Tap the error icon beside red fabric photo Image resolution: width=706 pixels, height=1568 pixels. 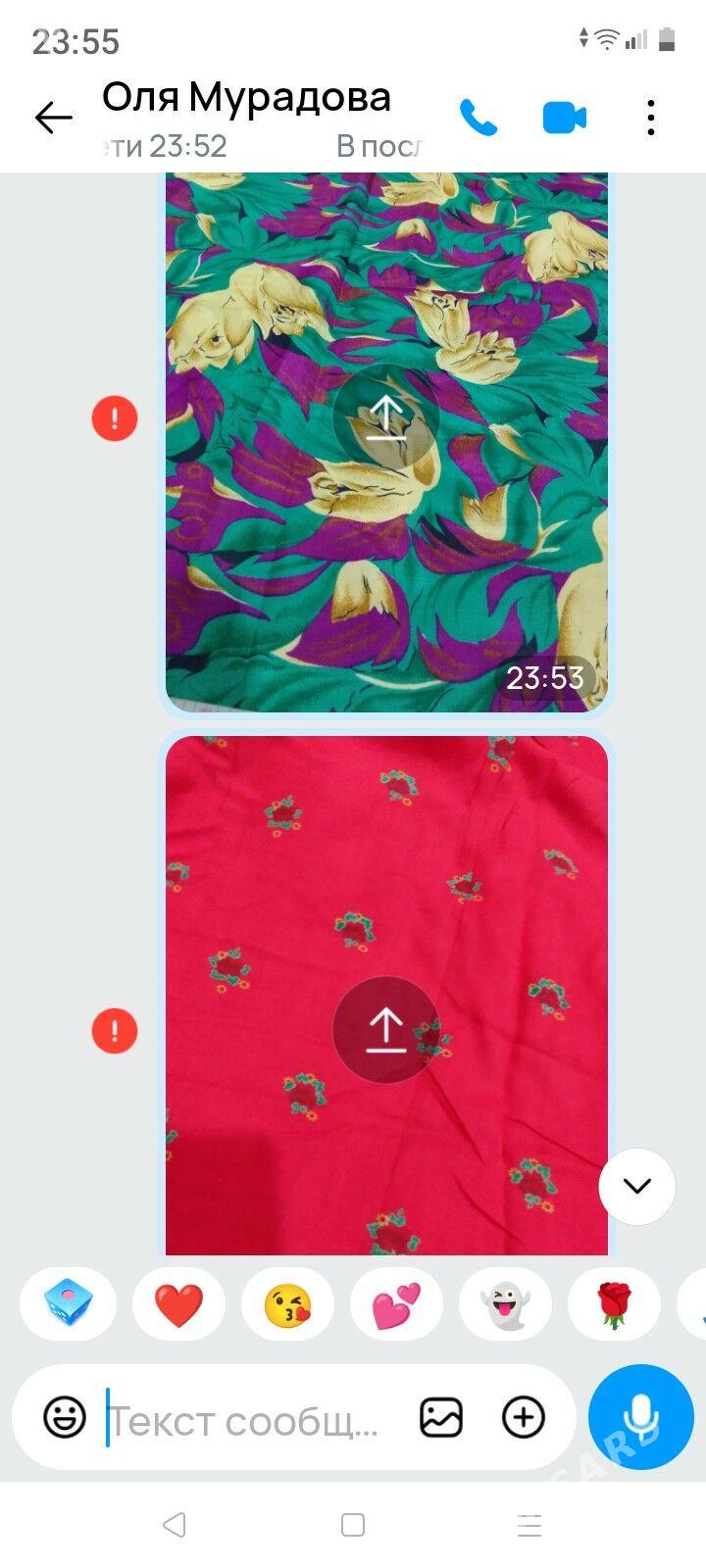click(115, 1031)
